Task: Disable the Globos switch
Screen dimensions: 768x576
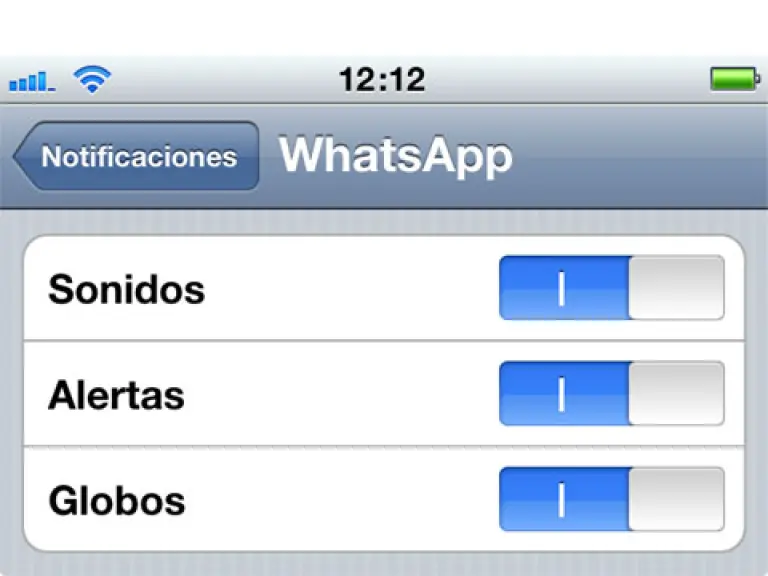Action: coord(611,499)
